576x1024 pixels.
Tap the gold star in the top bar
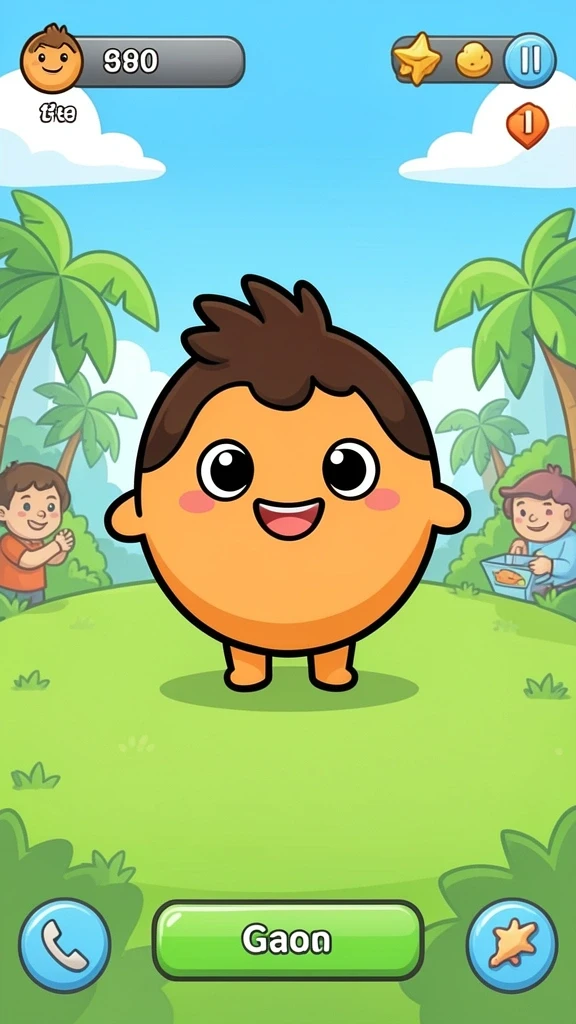(418, 59)
